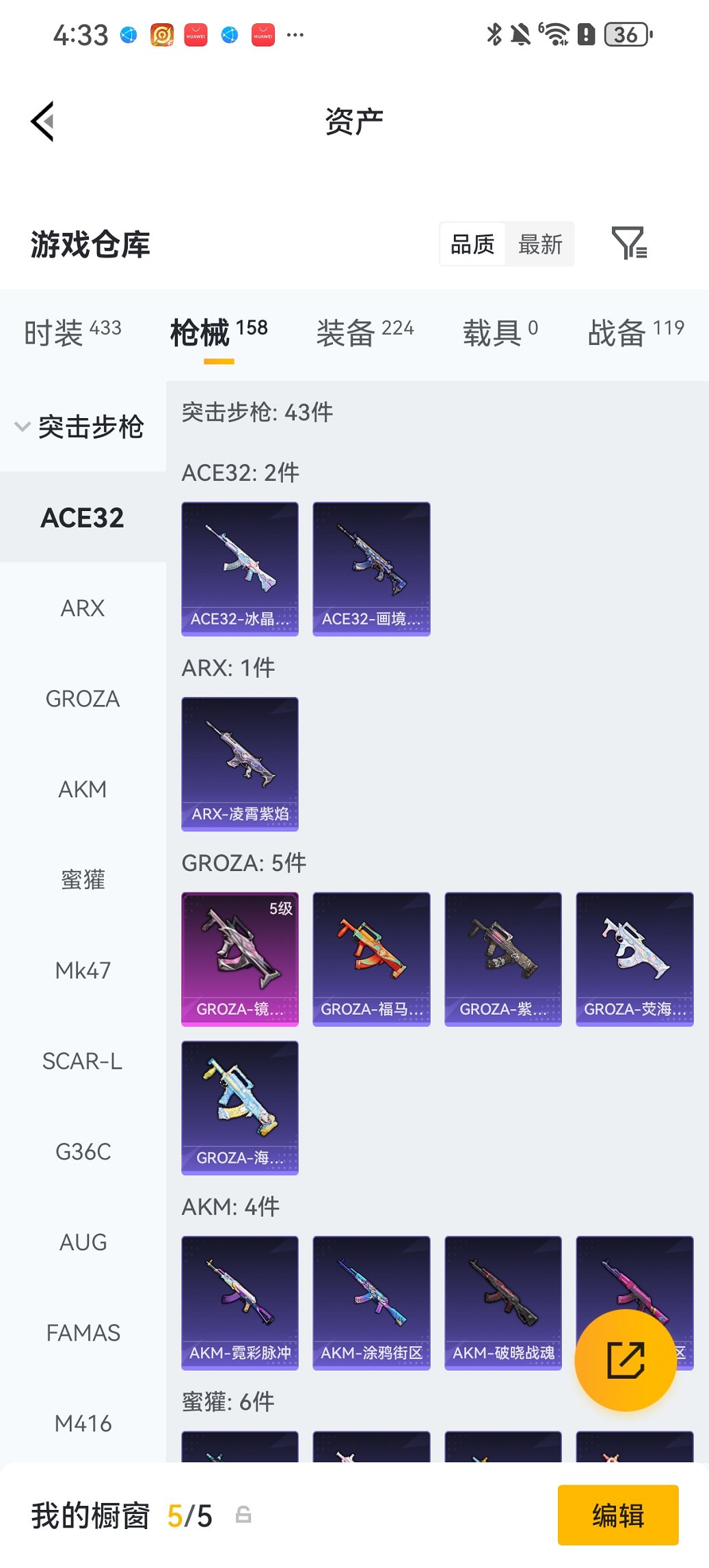Open the ACE32-冰晶 skin tile

(x=240, y=568)
